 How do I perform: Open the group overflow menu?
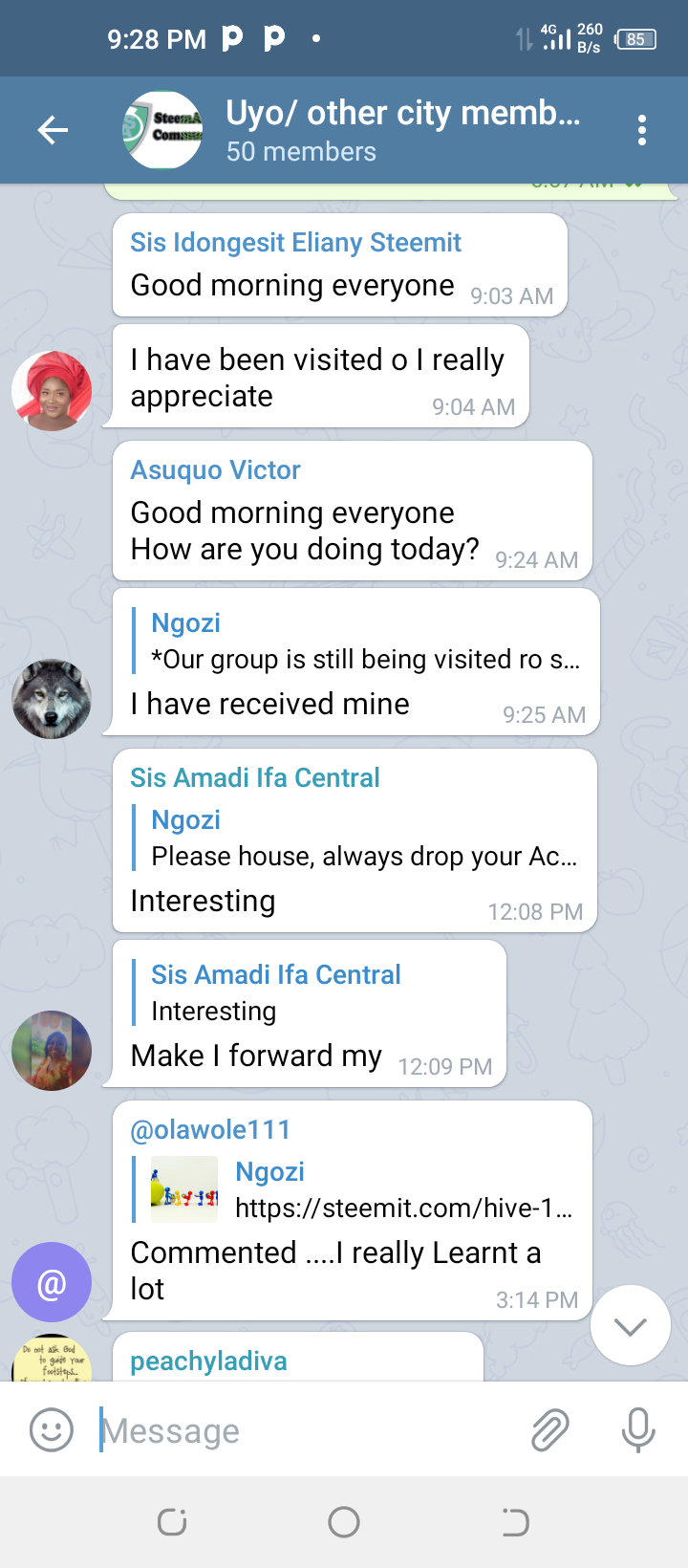[642, 130]
